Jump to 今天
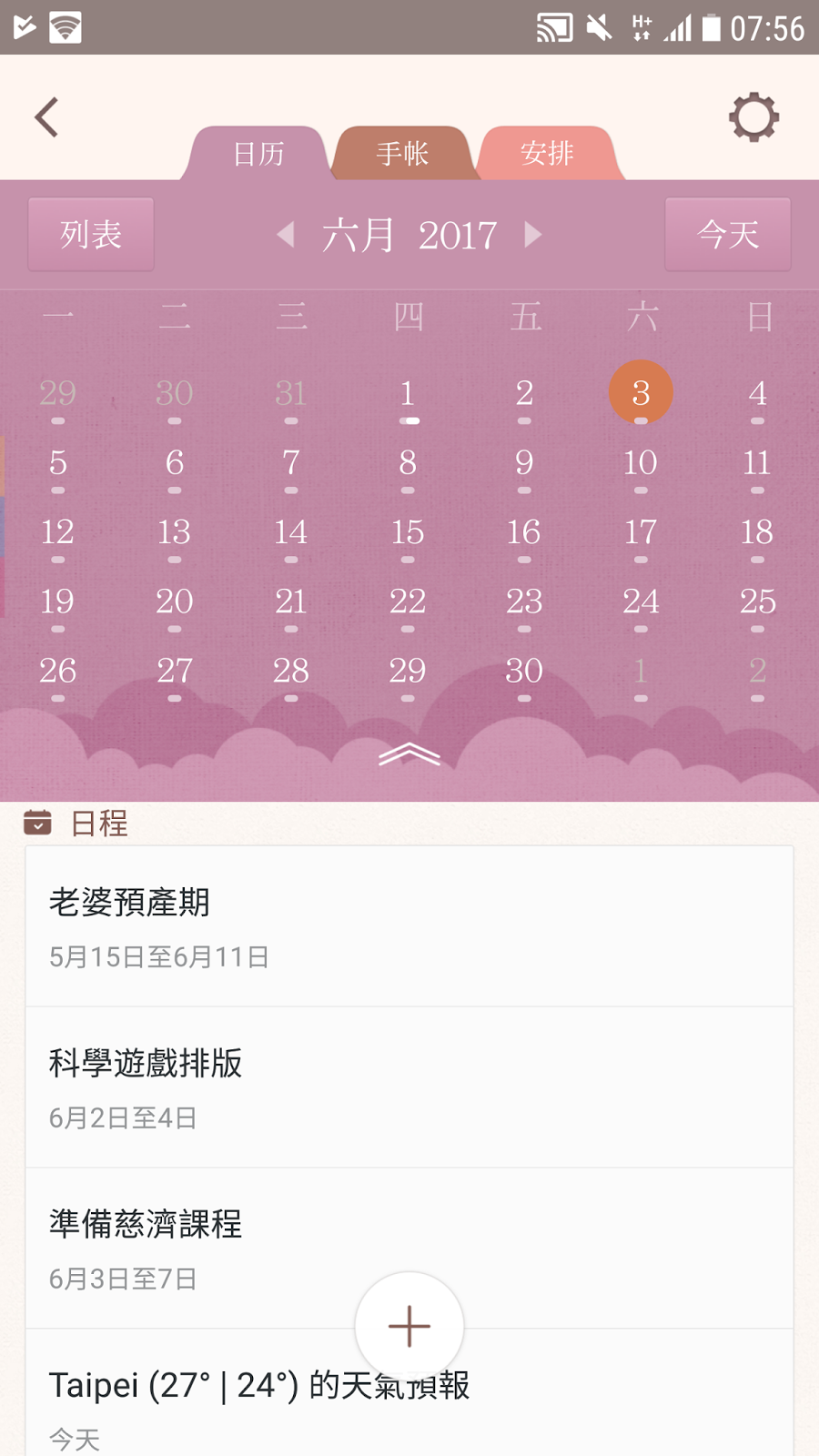The height and width of the screenshot is (1456, 819). pos(728,235)
